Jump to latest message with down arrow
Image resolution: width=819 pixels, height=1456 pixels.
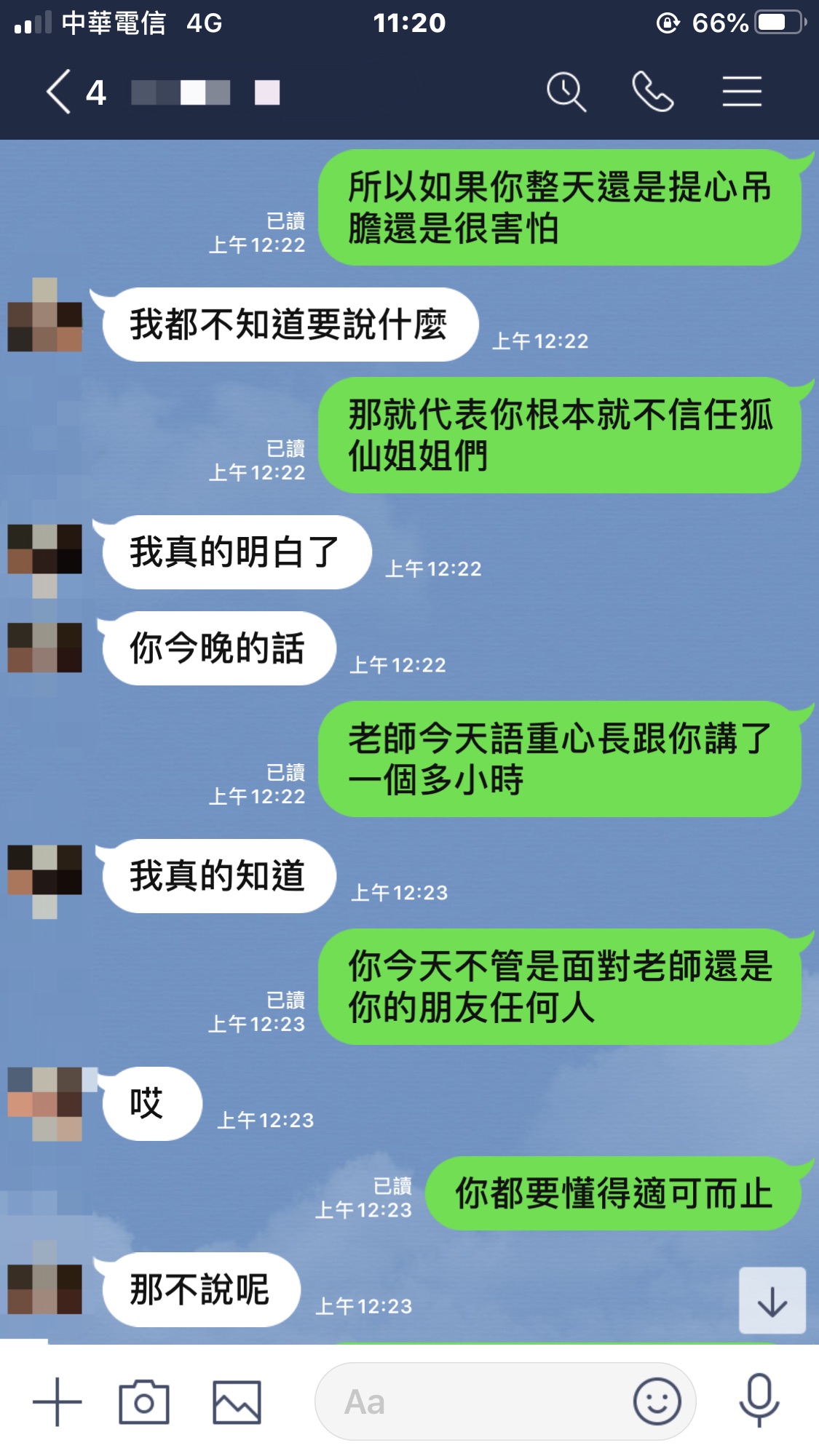pos(772,1301)
